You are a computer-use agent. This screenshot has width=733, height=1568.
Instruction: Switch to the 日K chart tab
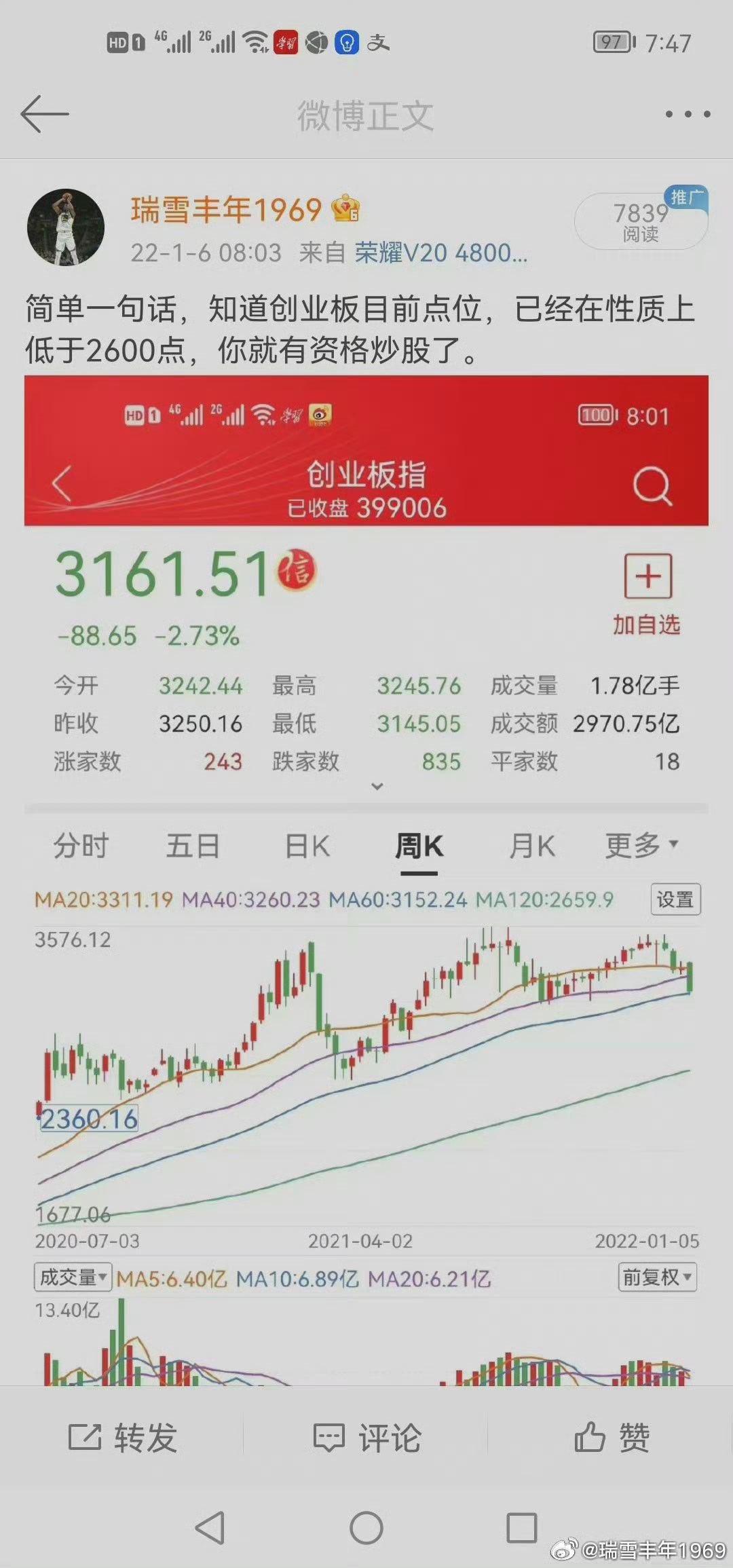pos(307,846)
